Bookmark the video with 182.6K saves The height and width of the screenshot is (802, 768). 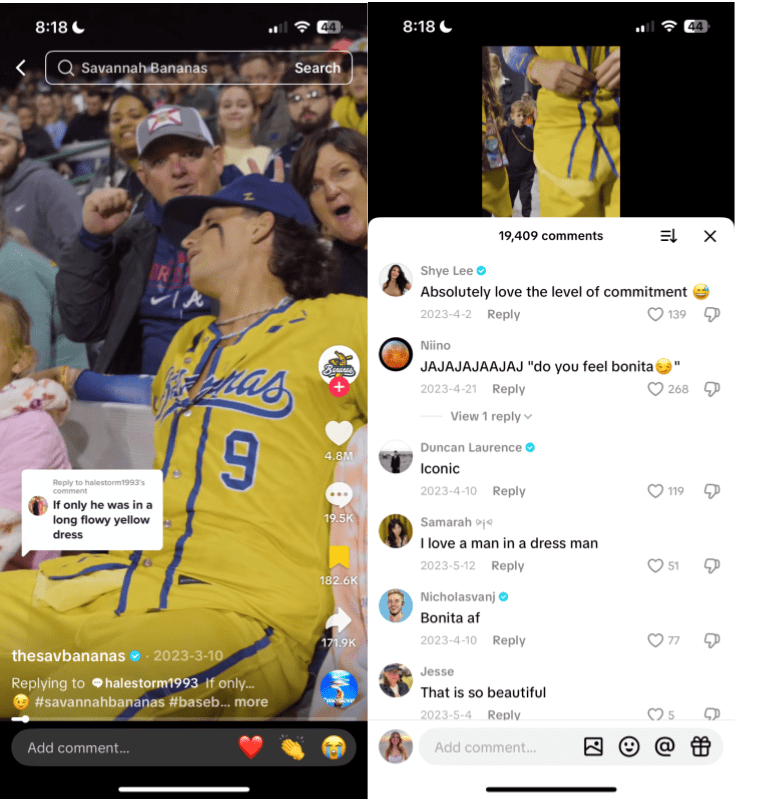pyautogui.click(x=339, y=557)
